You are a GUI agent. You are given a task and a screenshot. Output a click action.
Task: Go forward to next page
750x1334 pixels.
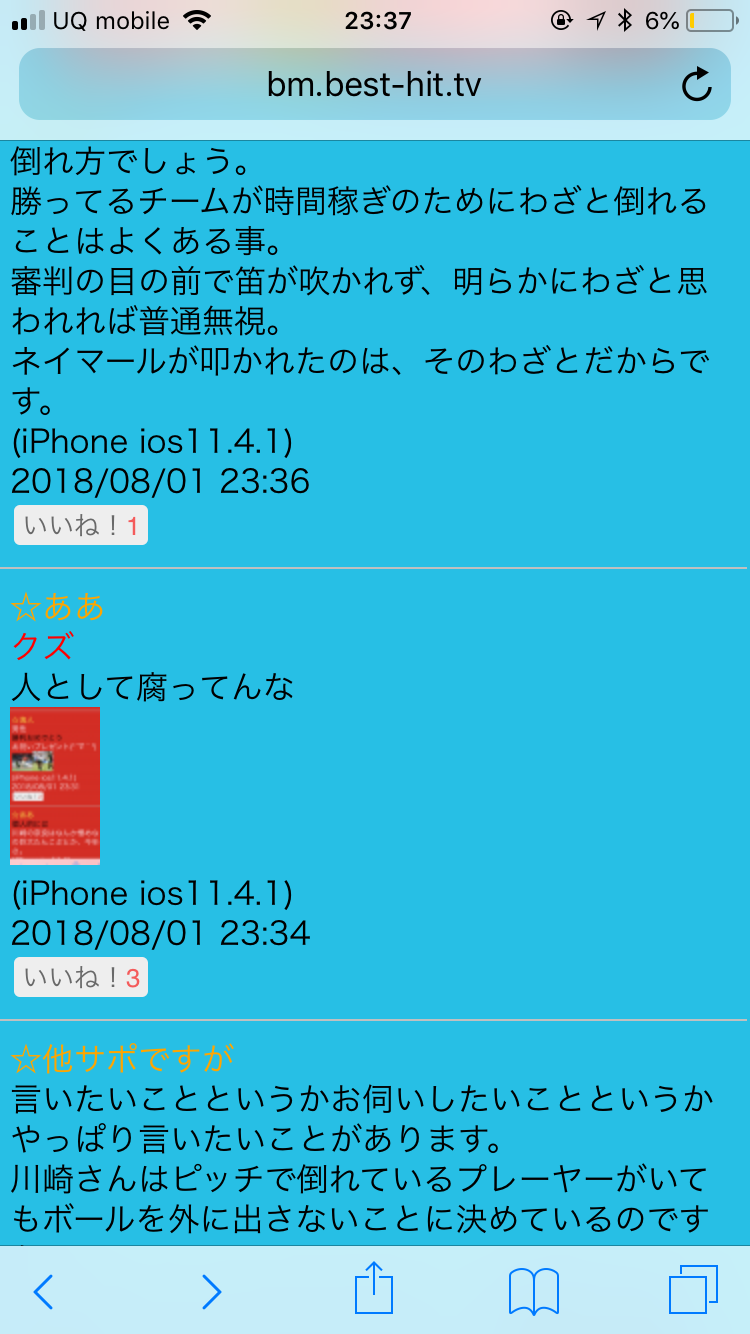211,1292
